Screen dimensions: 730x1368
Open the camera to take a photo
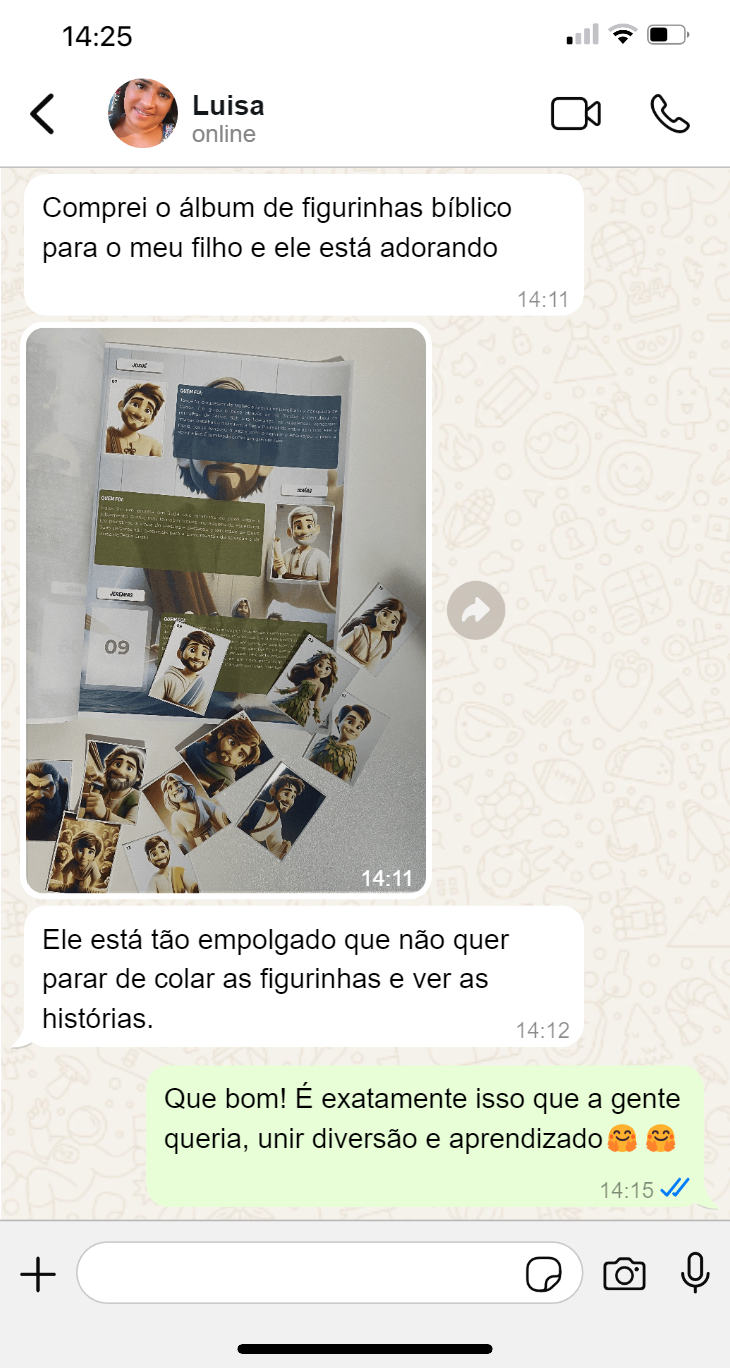(x=624, y=1274)
